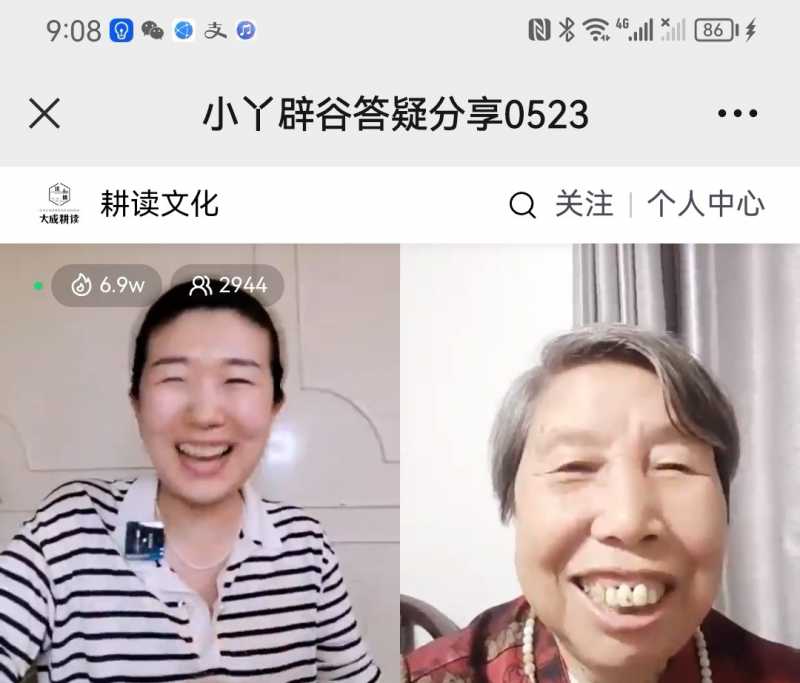Image resolution: width=800 pixels, height=683 pixels.
Task: Follow the channel via 关注
Action: (584, 204)
